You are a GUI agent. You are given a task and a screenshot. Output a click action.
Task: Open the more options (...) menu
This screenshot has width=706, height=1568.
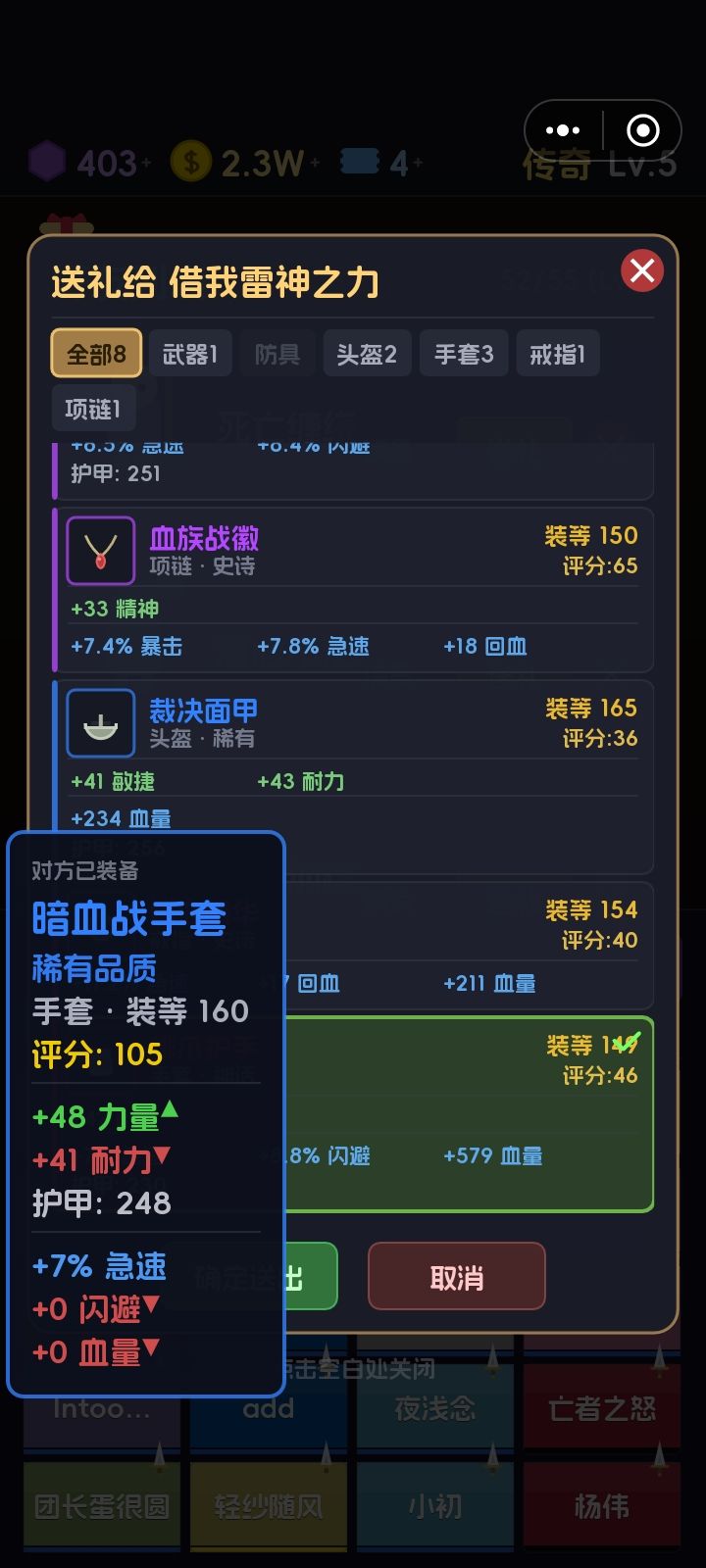click(562, 129)
